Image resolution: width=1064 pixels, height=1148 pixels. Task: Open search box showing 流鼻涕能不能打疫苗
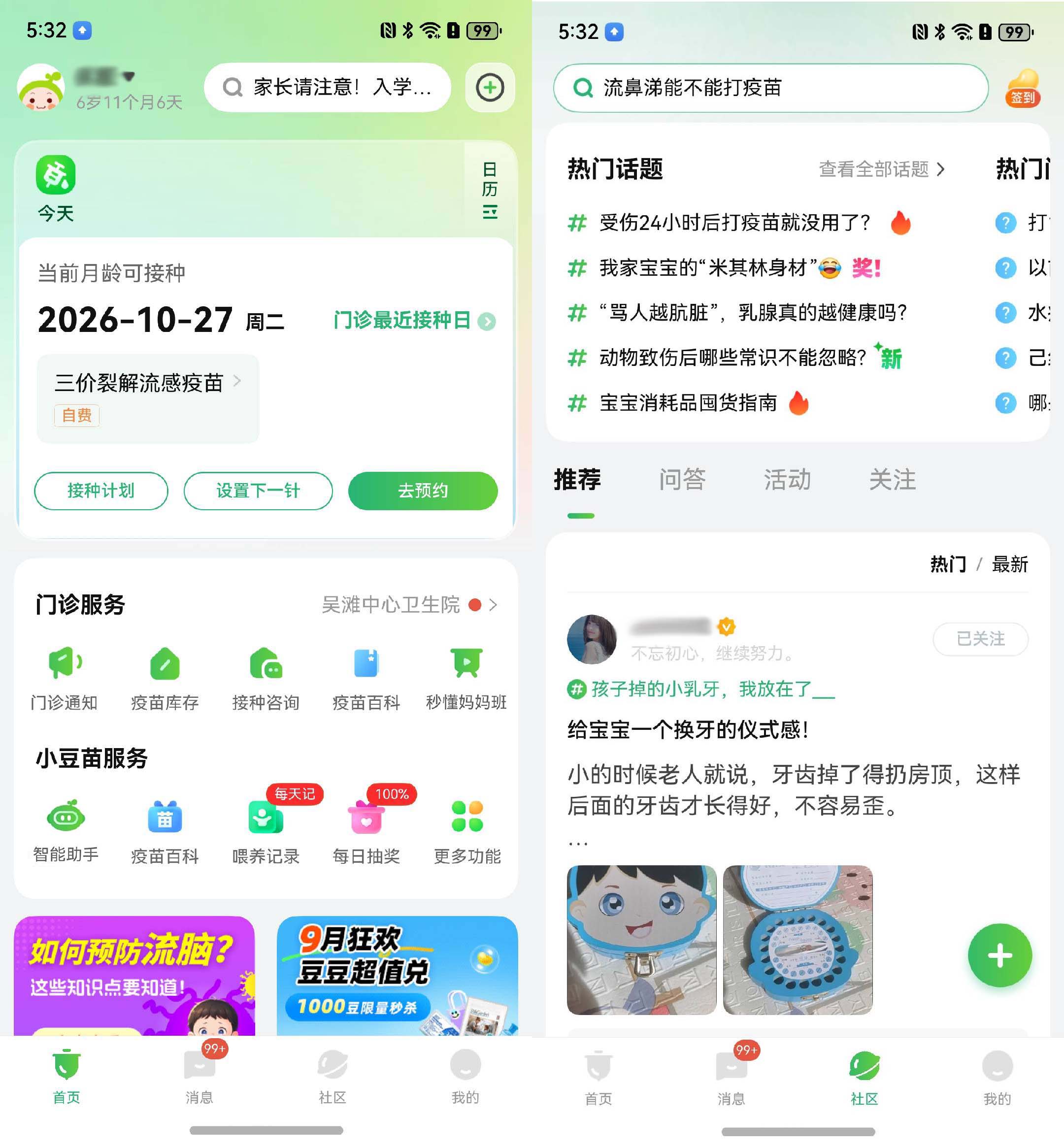[770, 88]
